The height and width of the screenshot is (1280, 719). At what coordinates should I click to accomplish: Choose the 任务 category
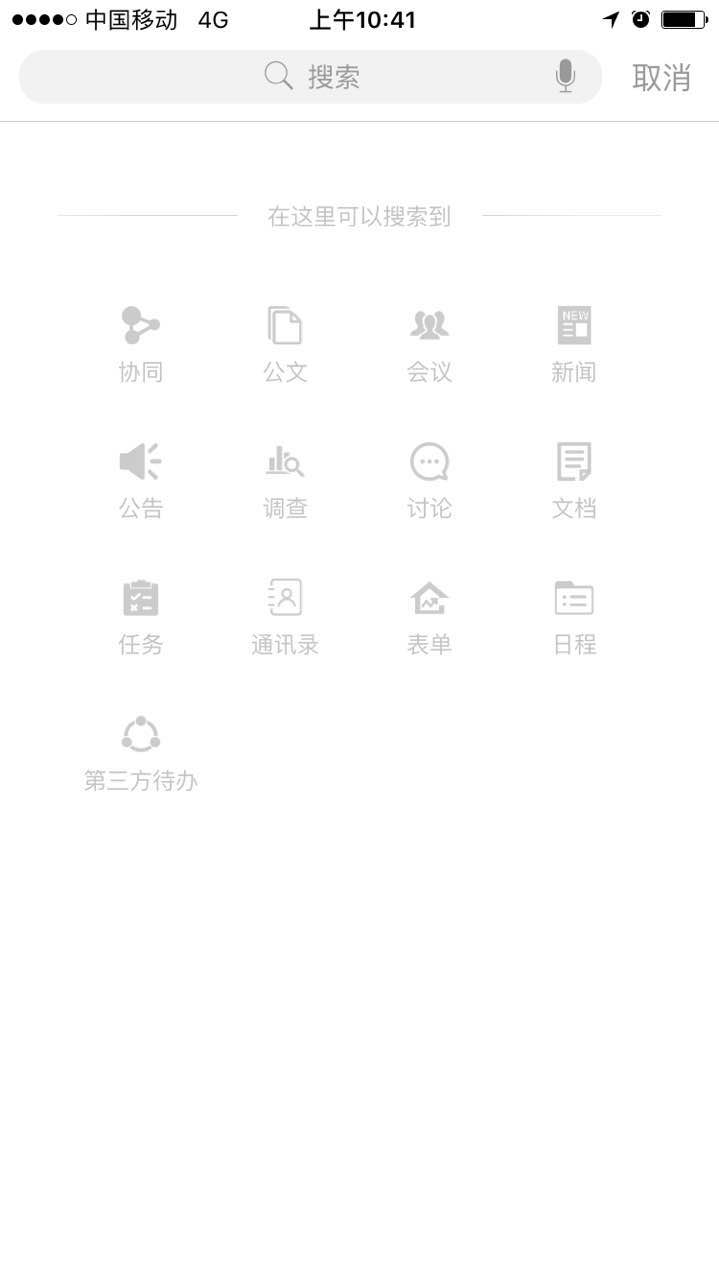coord(141,615)
